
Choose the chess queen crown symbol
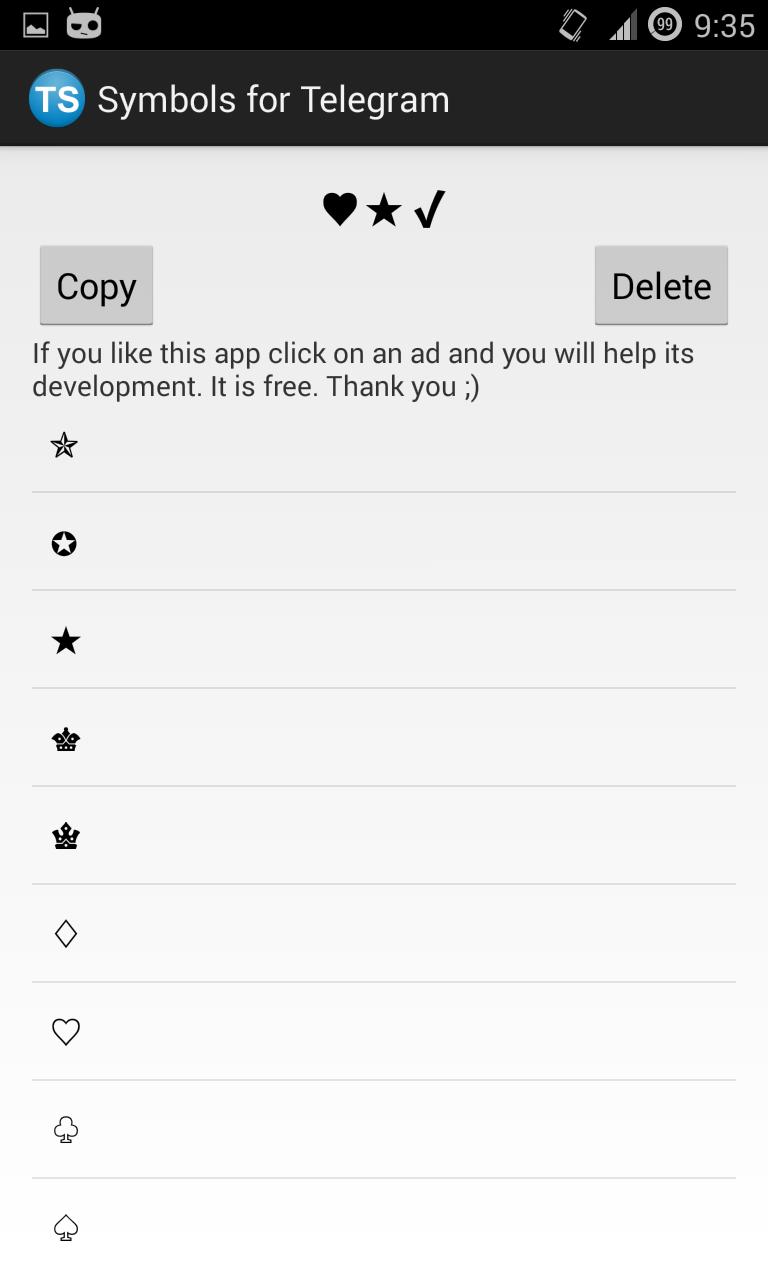(65, 836)
